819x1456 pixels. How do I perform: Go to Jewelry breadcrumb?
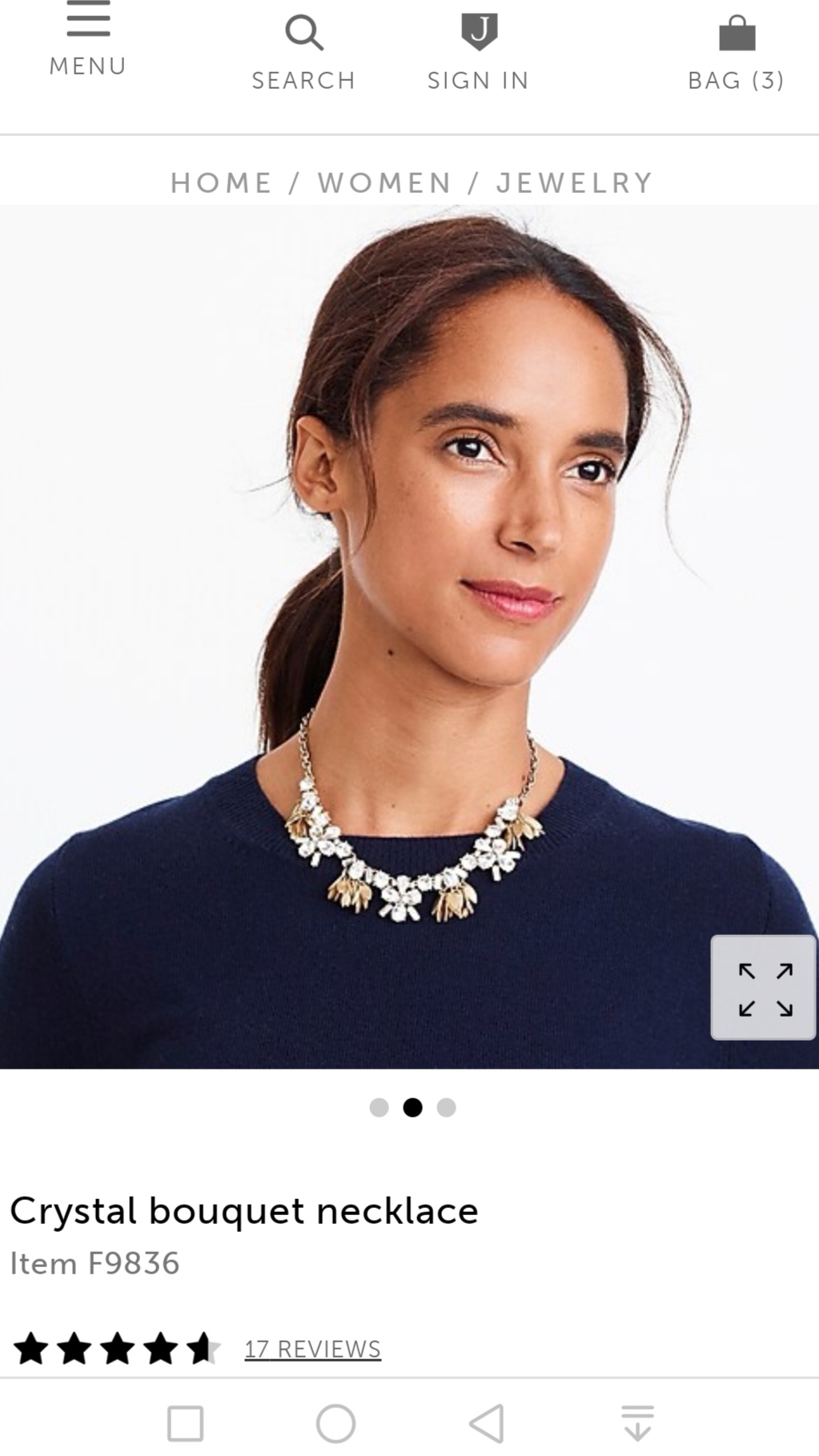(575, 183)
